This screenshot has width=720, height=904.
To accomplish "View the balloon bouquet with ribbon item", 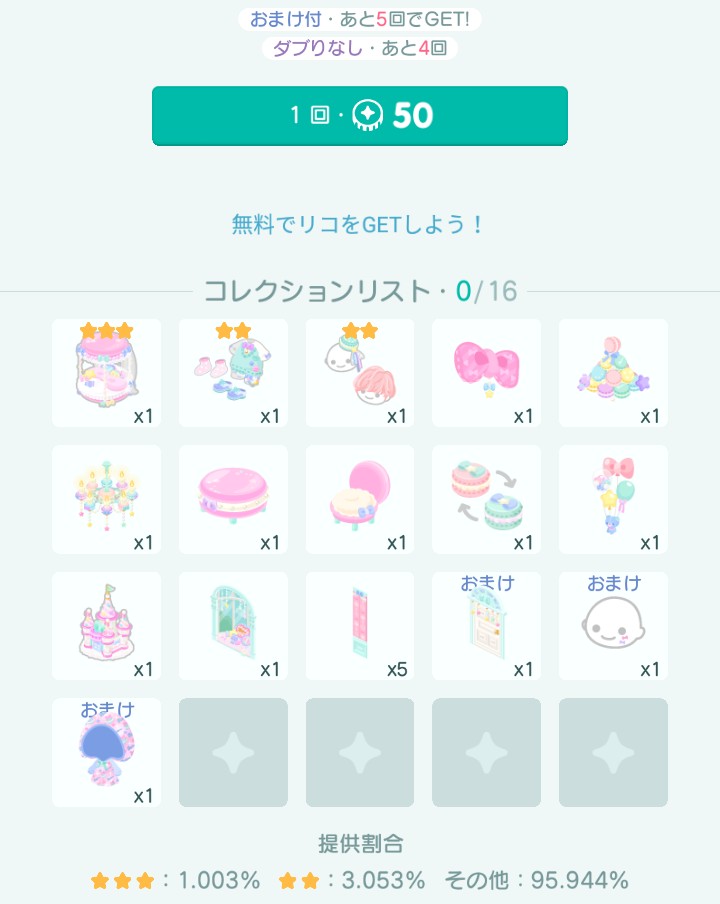I will pos(613,499).
